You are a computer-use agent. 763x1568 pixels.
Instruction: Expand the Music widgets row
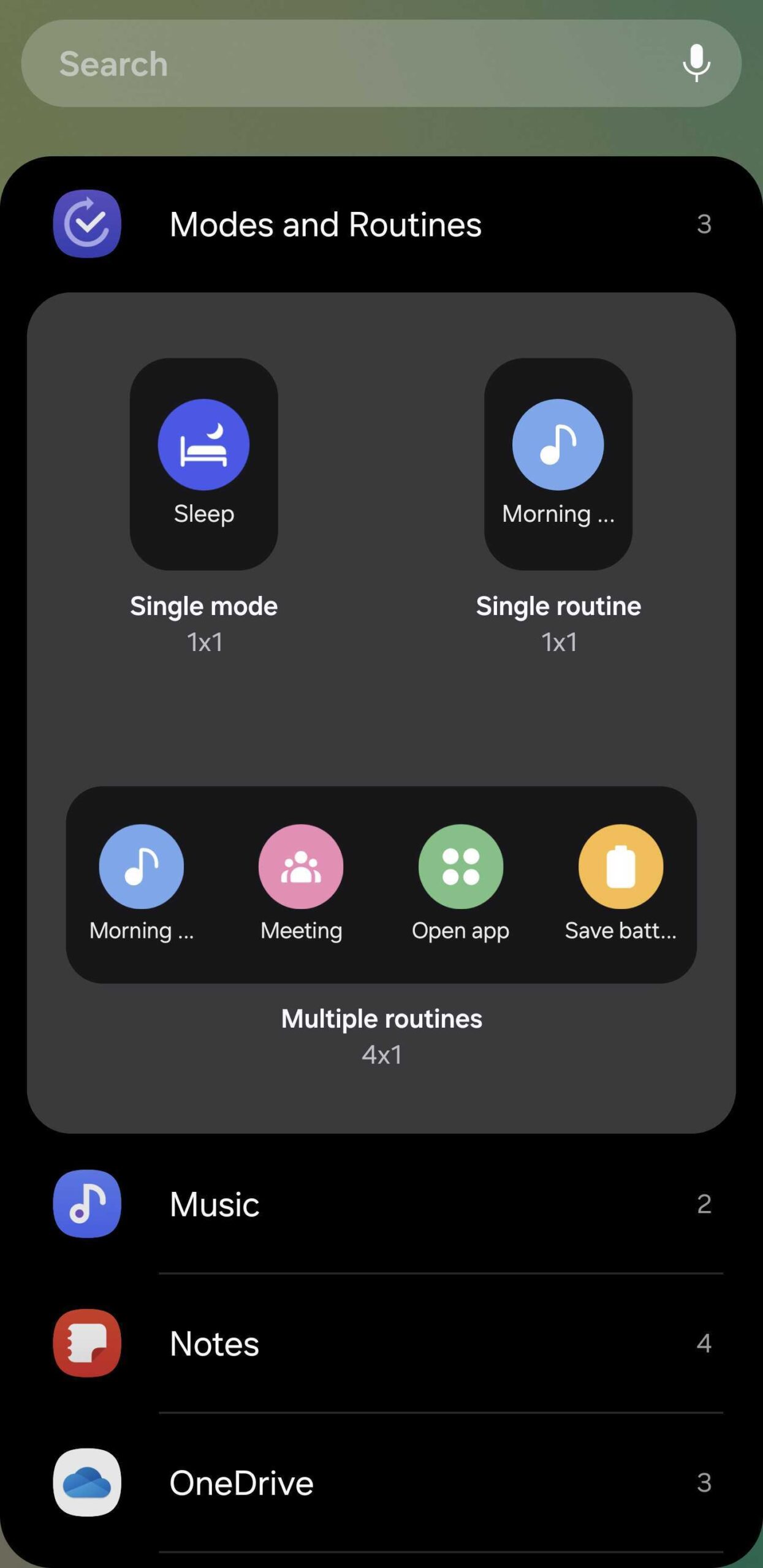point(381,1204)
